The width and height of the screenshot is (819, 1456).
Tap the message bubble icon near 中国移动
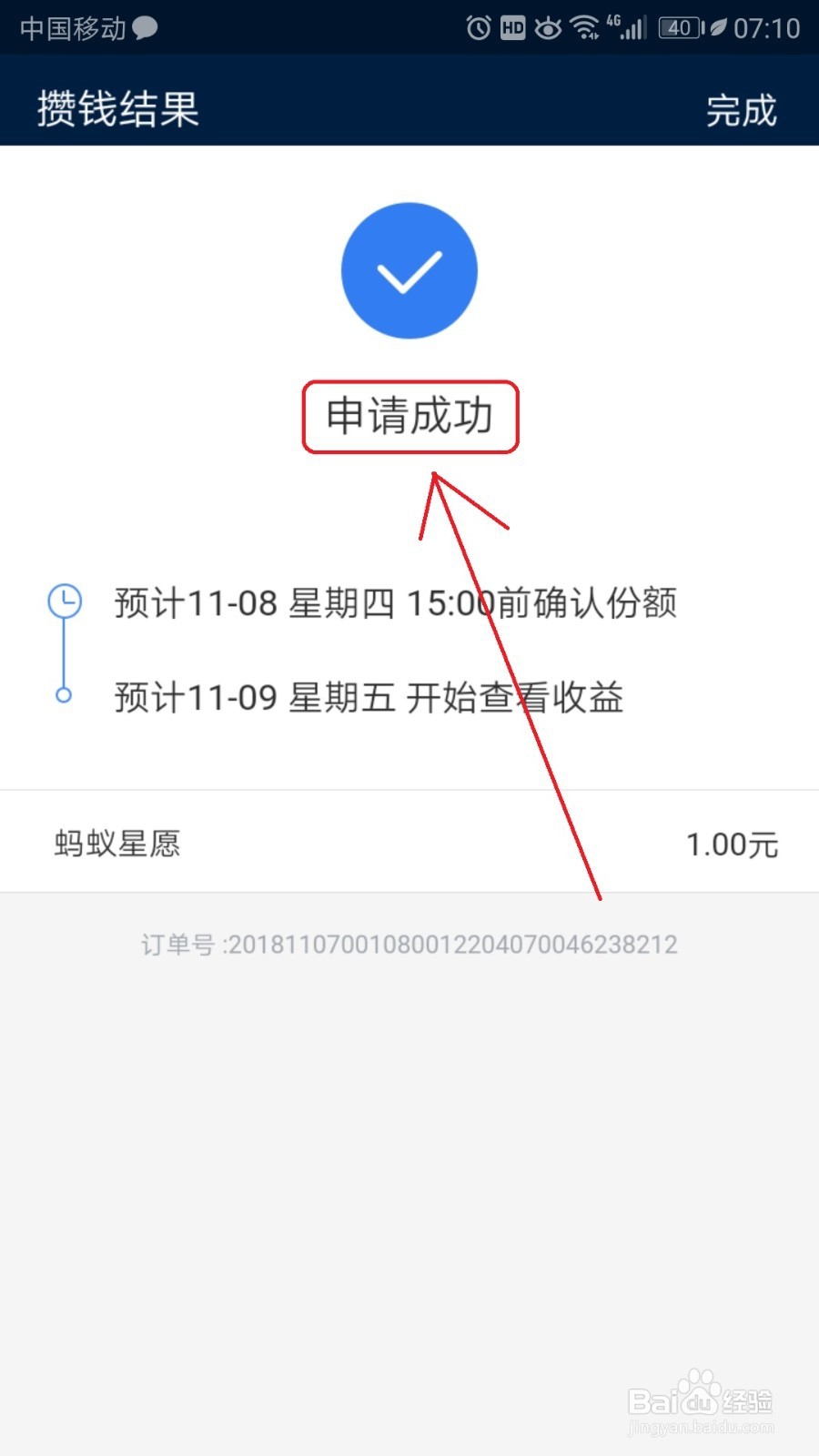[x=142, y=27]
